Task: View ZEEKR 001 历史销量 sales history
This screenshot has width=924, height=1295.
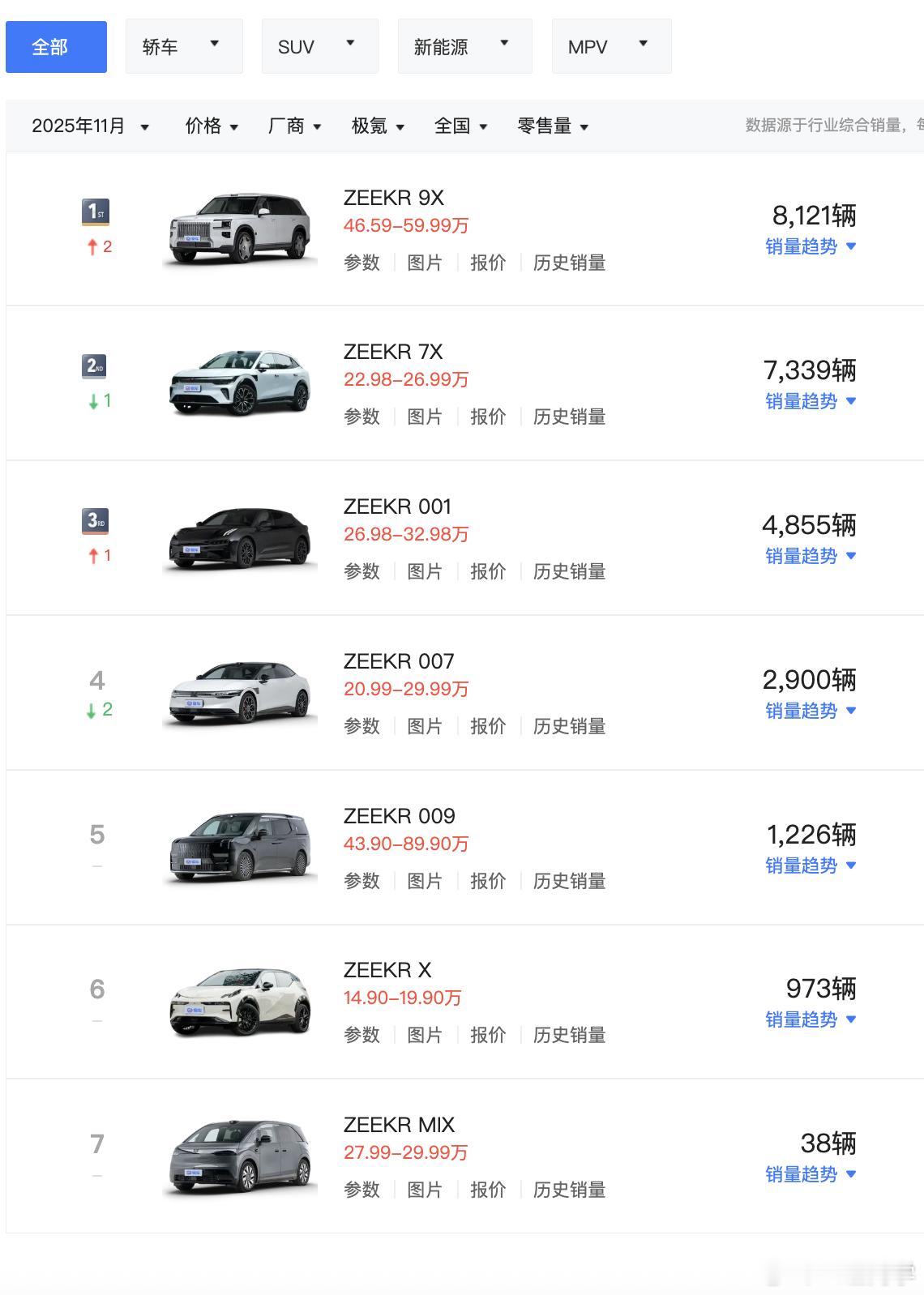Action: tap(570, 571)
